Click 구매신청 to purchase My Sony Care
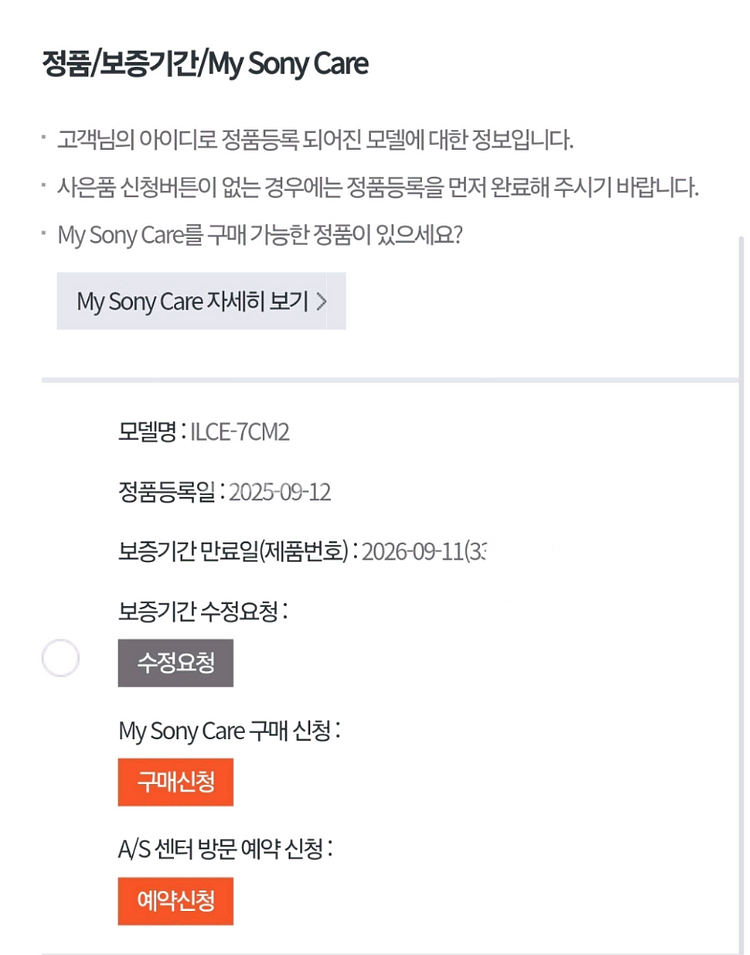The width and height of the screenshot is (750, 955). coord(176,782)
